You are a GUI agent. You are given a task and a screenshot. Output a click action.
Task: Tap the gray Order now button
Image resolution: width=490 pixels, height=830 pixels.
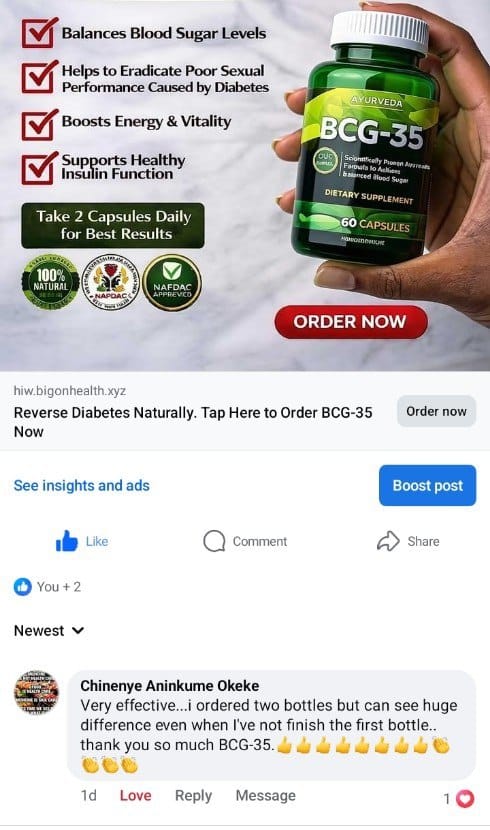pyautogui.click(x=437, y=411)
